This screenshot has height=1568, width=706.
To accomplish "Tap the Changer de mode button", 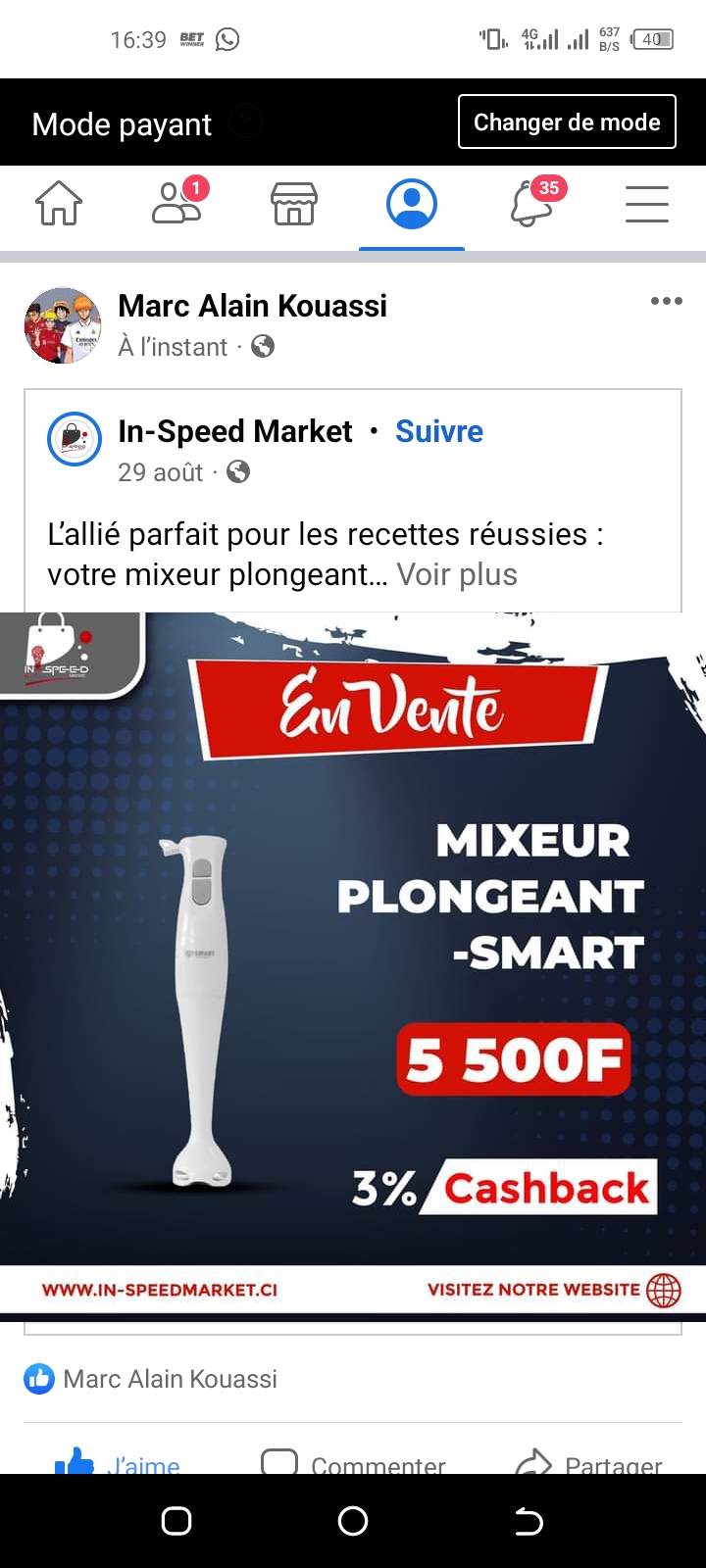I will pos(567,122).
